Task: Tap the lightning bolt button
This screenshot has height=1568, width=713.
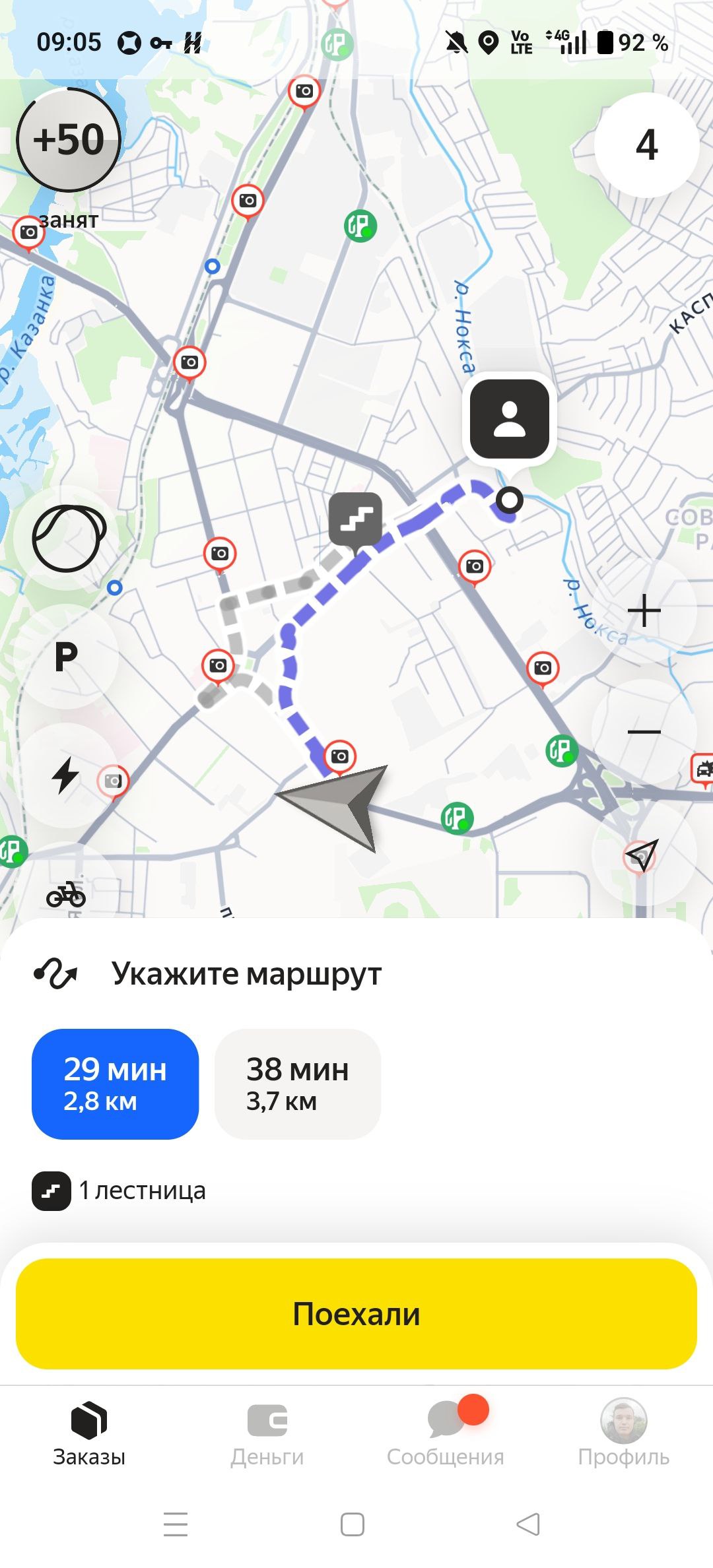Action: click(66, 775)
